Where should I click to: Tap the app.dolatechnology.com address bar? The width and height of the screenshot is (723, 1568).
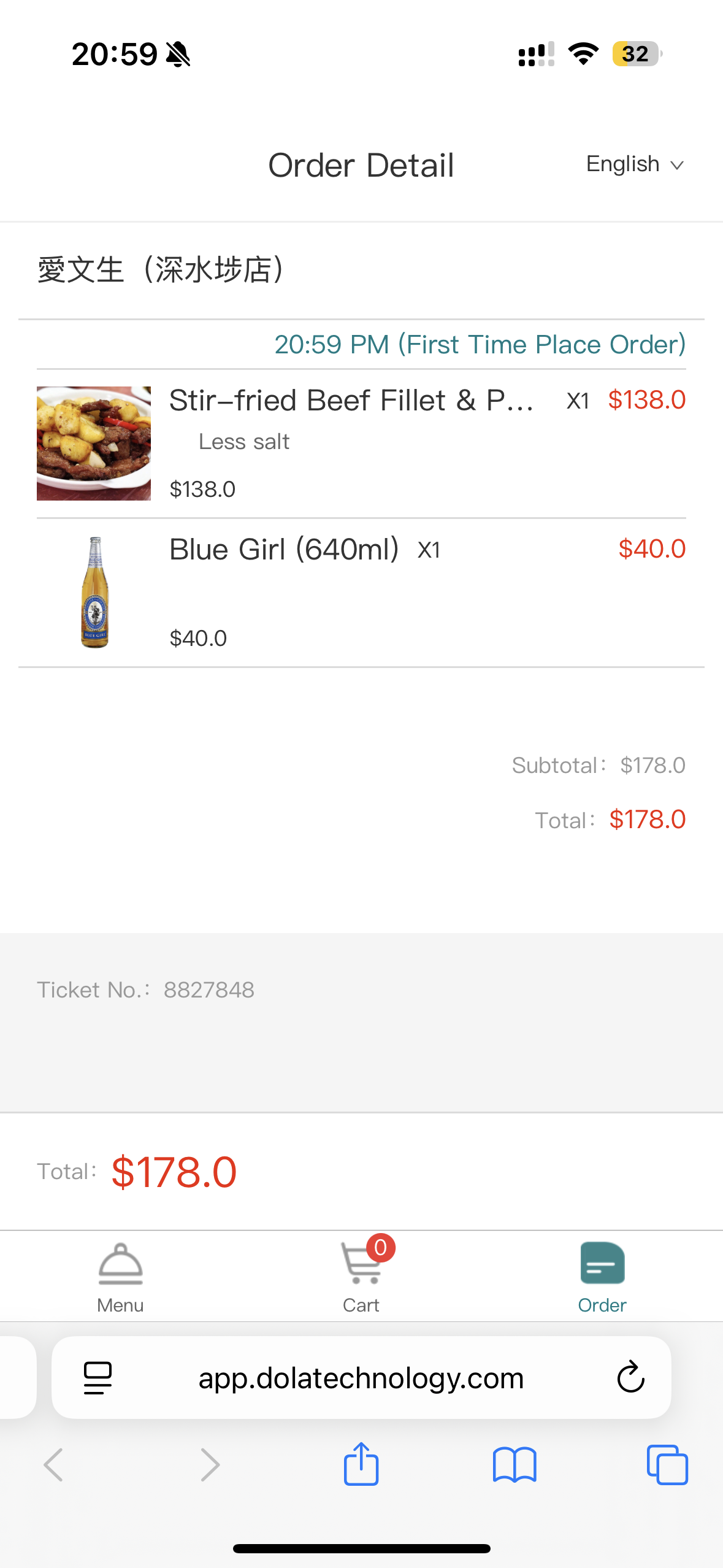[x=361, y=1378]
